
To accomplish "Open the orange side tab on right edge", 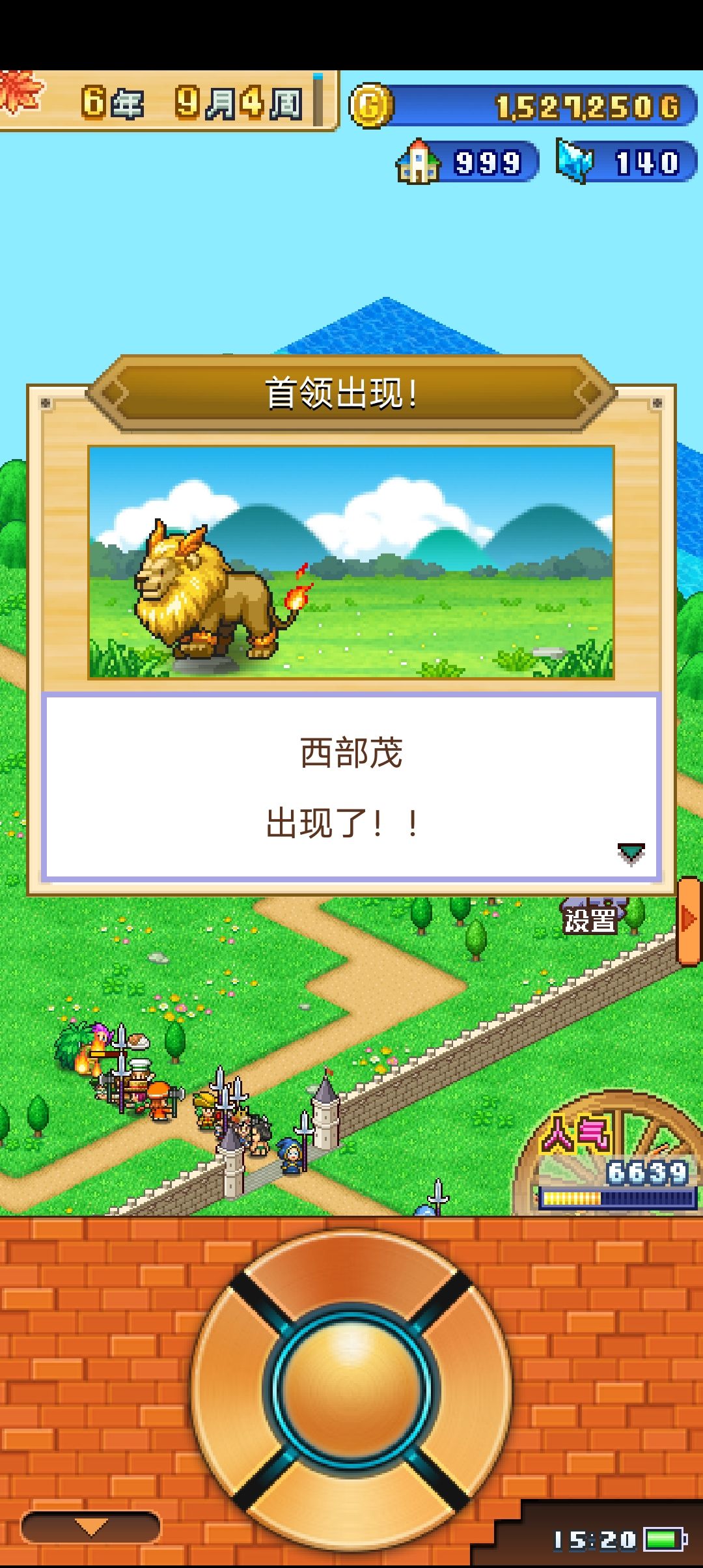I will pos(689,918).
